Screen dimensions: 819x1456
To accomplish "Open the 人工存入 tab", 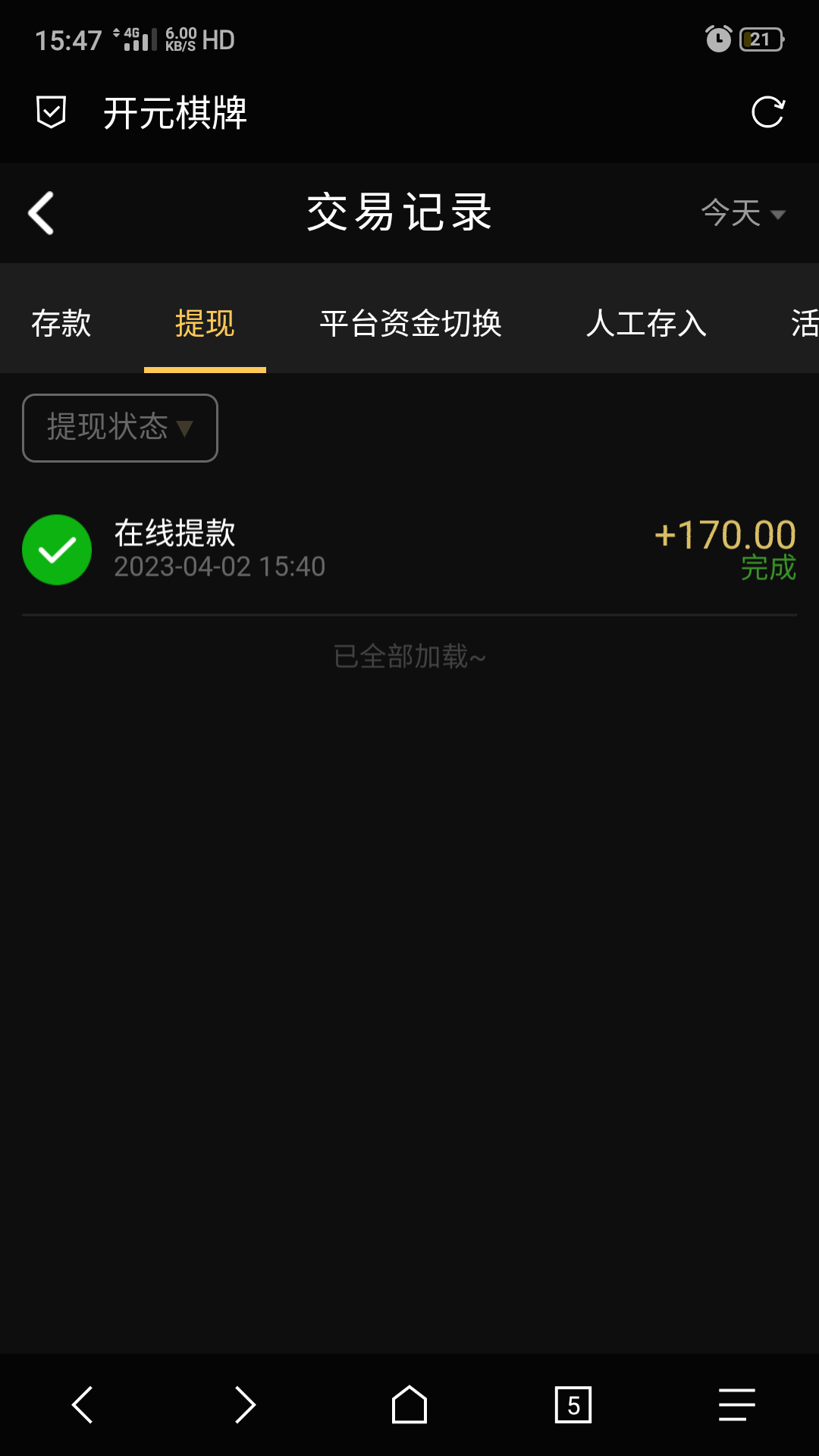I will click(x=646, y=323).
